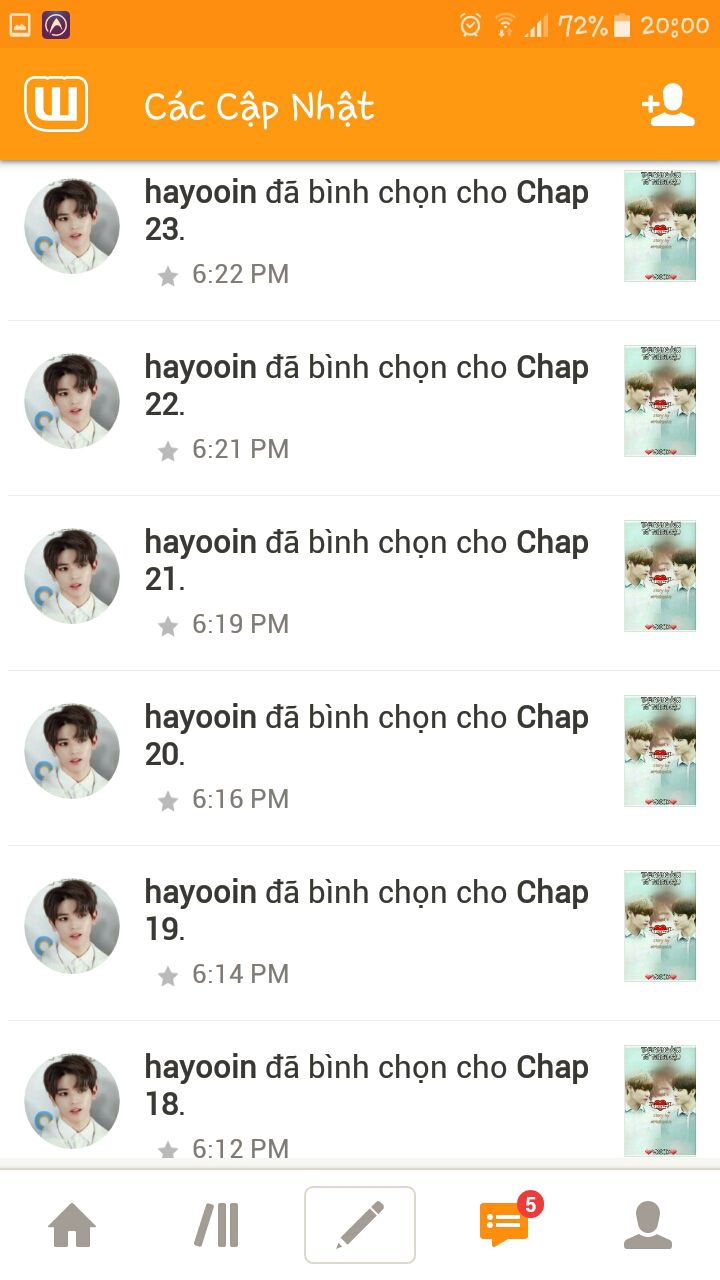Open story cover beside Chap 20 update
Screen dimensions: 720x1280
pyautogui.click(x=660, y=751)
